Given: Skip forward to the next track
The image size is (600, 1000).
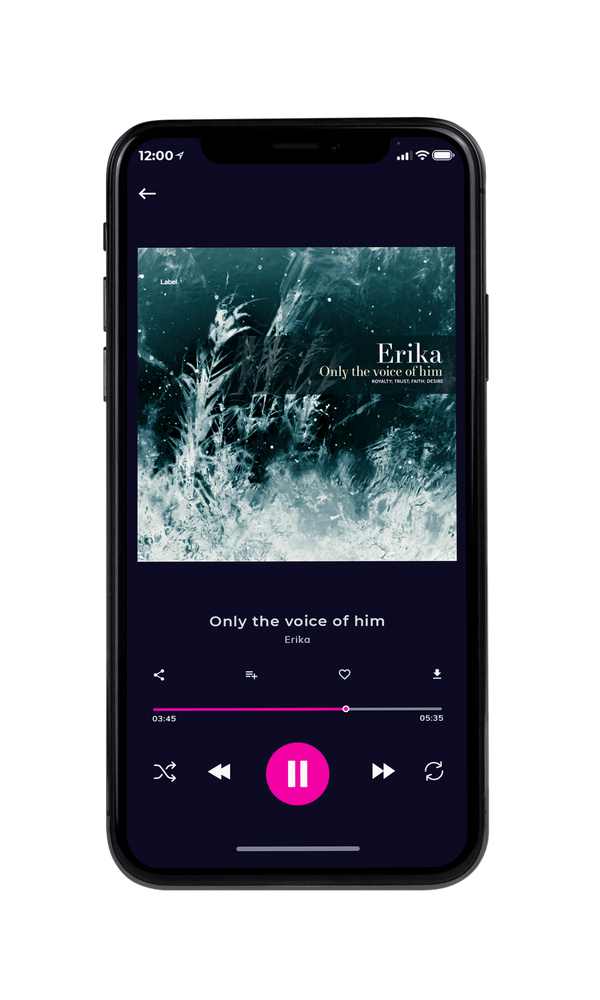Looking at the screenshot, I should pyautogui.click(x=383, y=771).
